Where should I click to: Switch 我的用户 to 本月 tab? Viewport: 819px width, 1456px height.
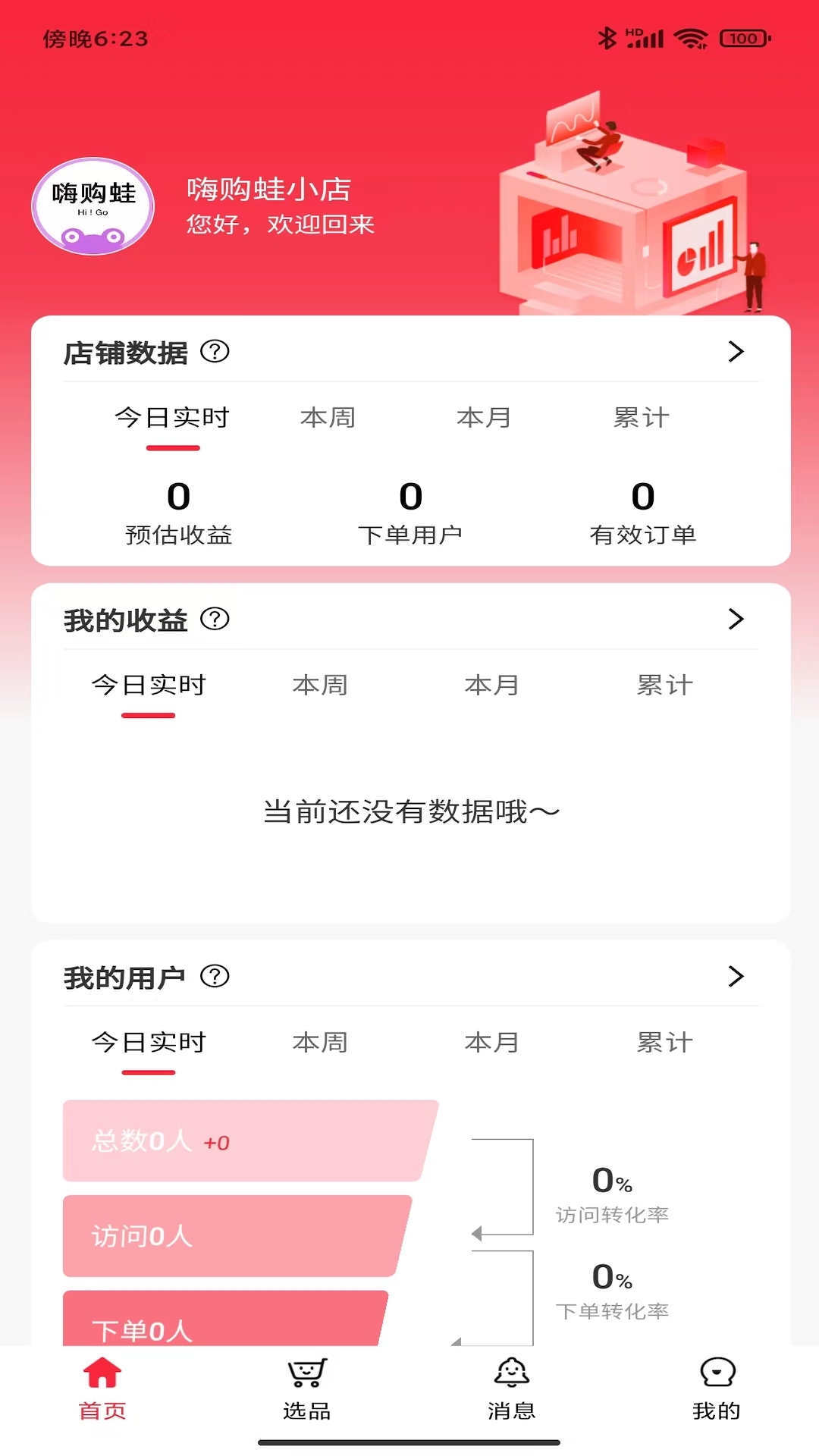click(x=491, y=1043)
